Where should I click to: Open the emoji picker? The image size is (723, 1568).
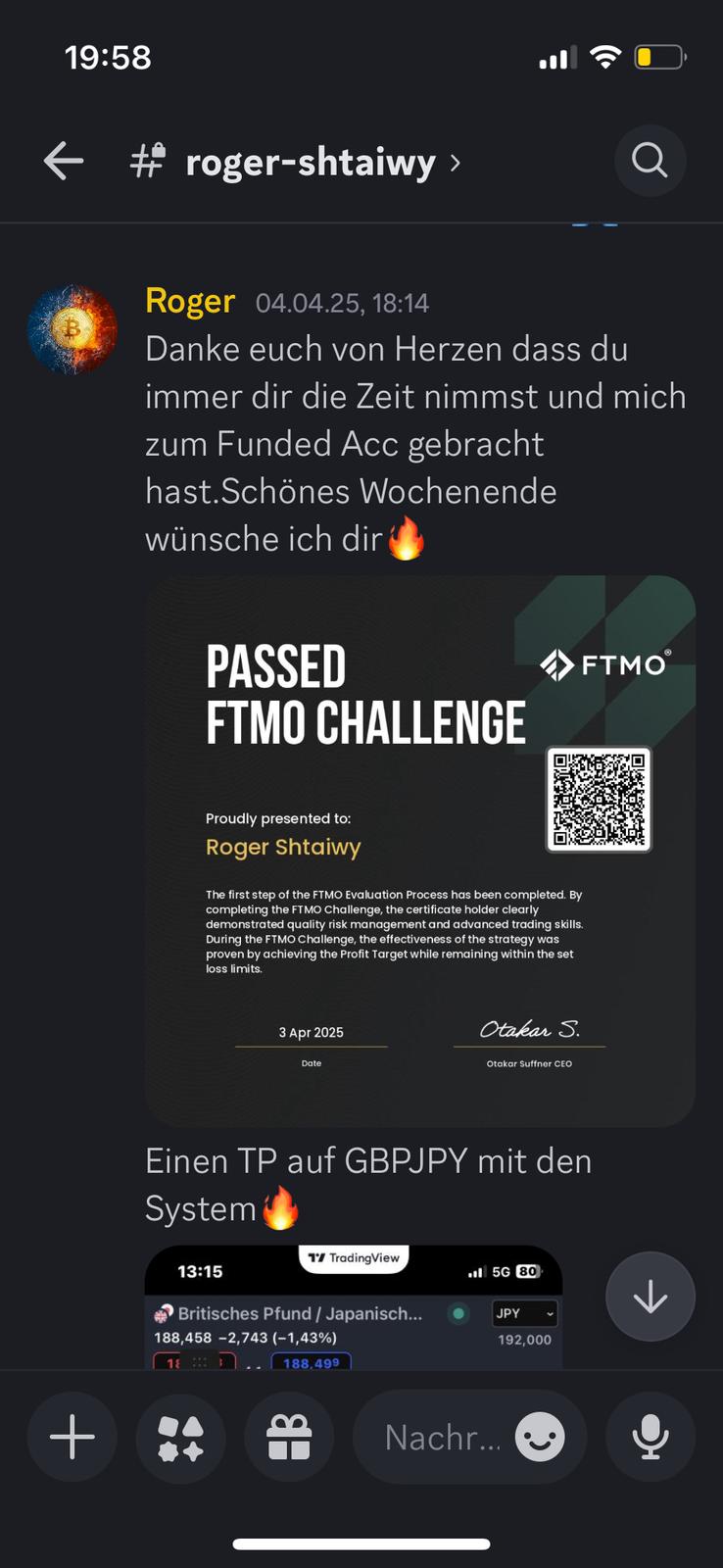coord(541,1438)
